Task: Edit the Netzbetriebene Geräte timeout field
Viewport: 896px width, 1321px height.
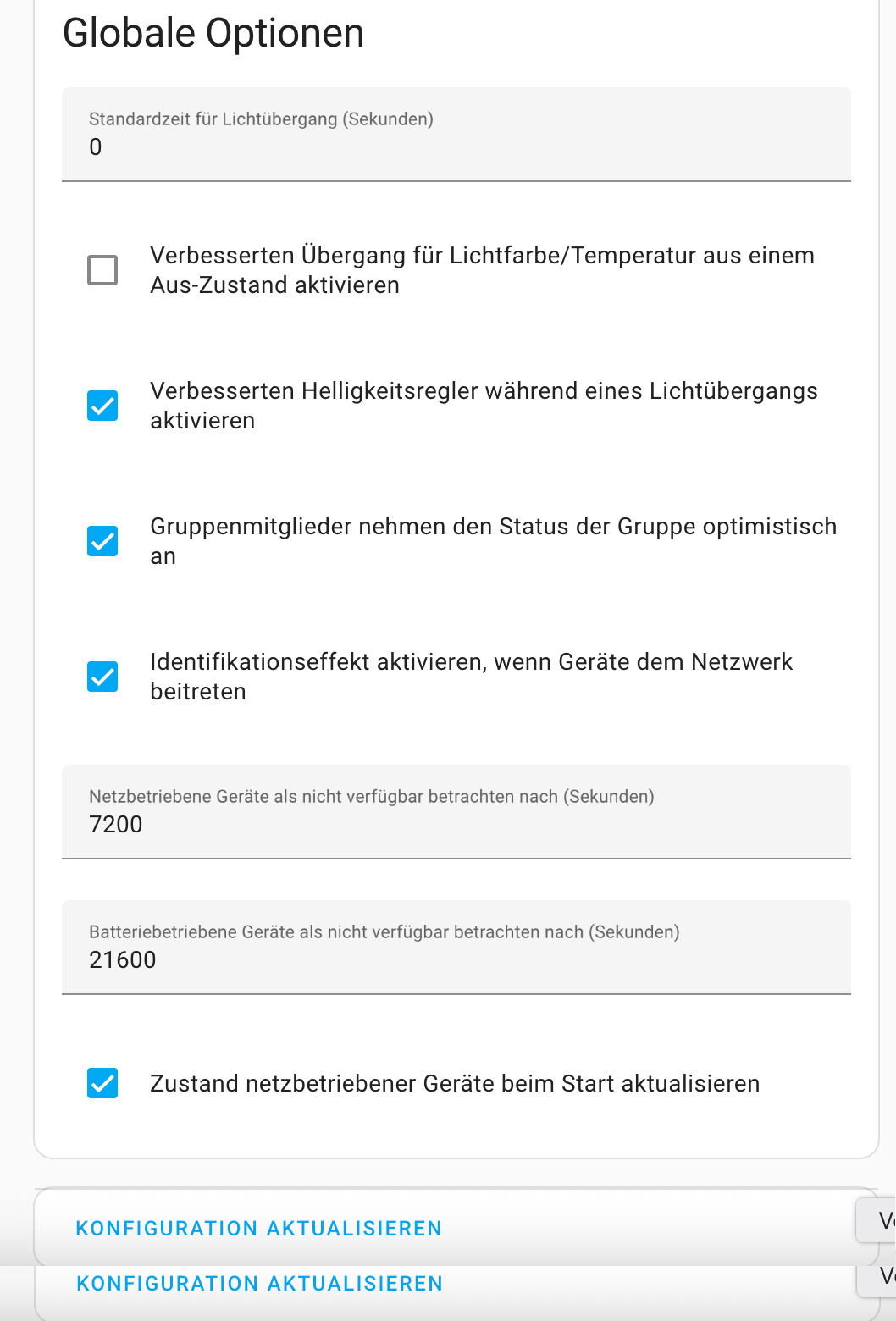Action: (456, 823)
